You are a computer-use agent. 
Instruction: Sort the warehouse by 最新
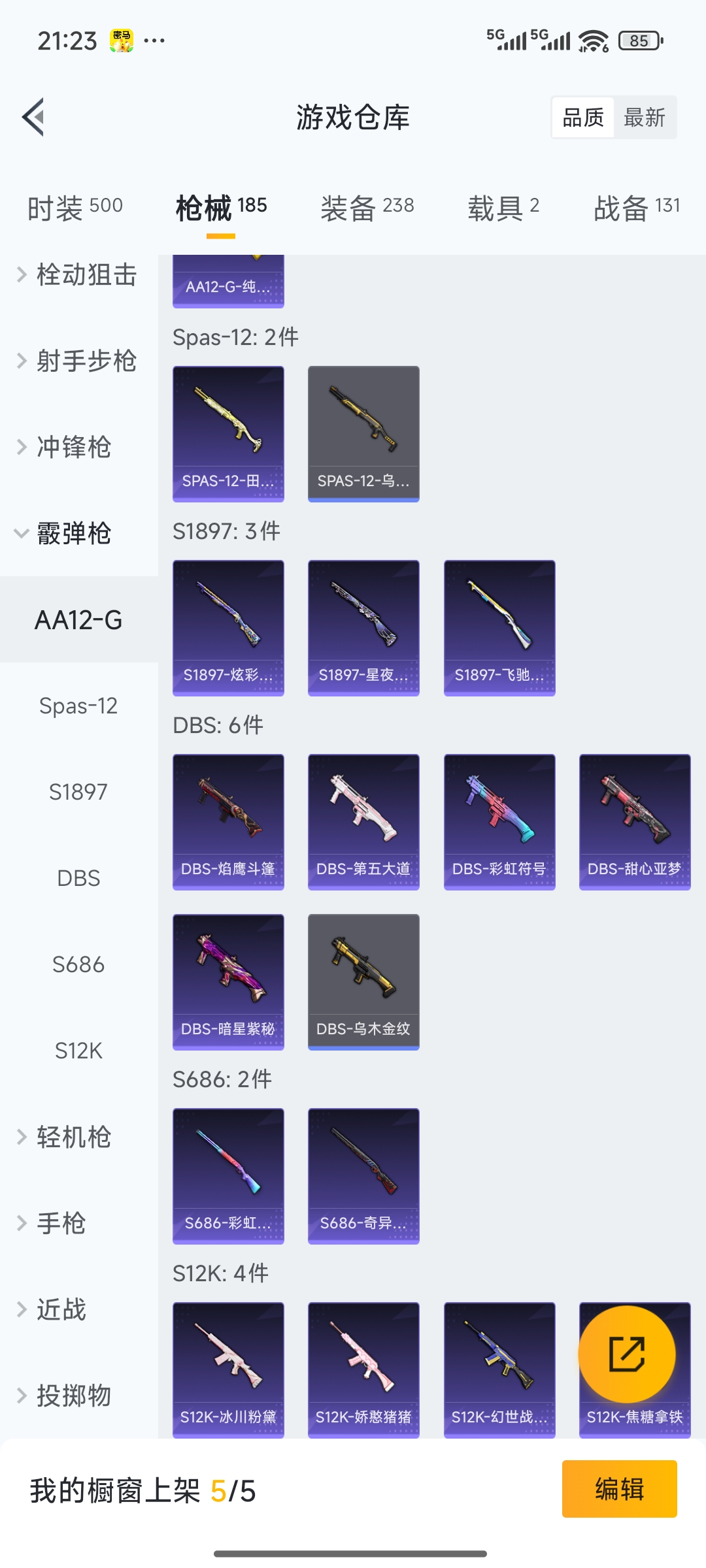(x=644, y=118)
